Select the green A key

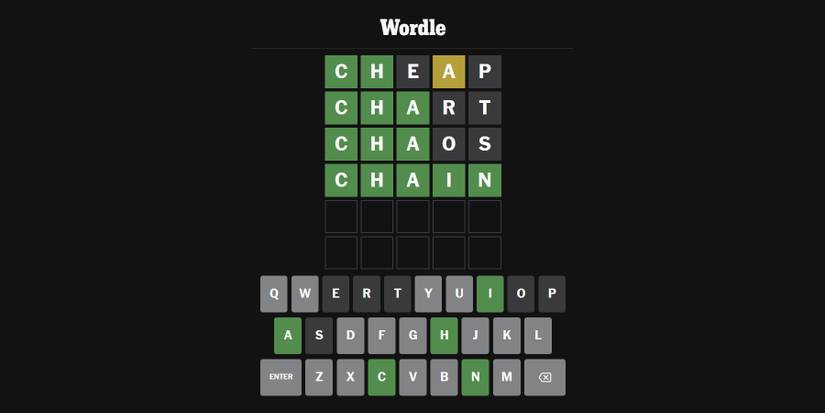[288, 336]
